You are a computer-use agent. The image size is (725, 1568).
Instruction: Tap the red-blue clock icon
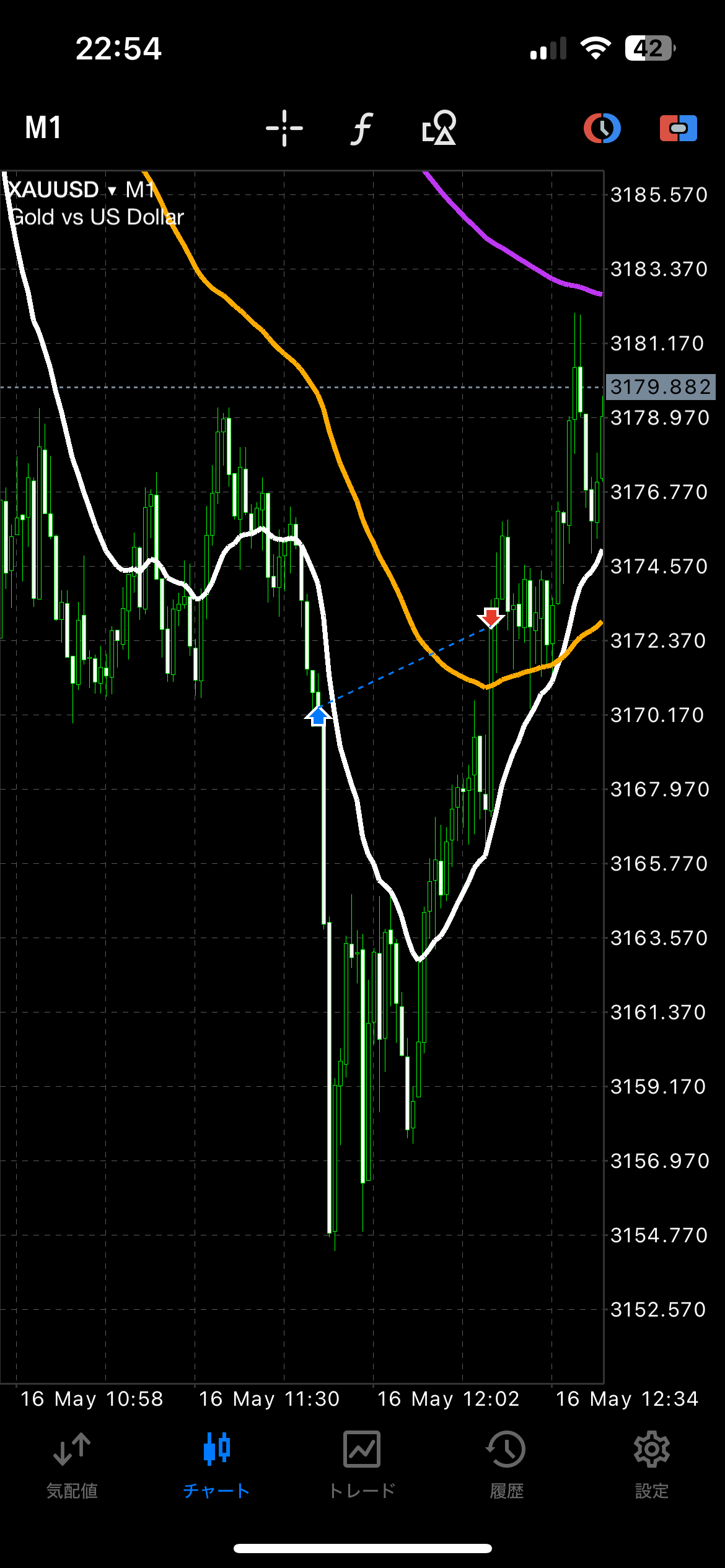602,128
